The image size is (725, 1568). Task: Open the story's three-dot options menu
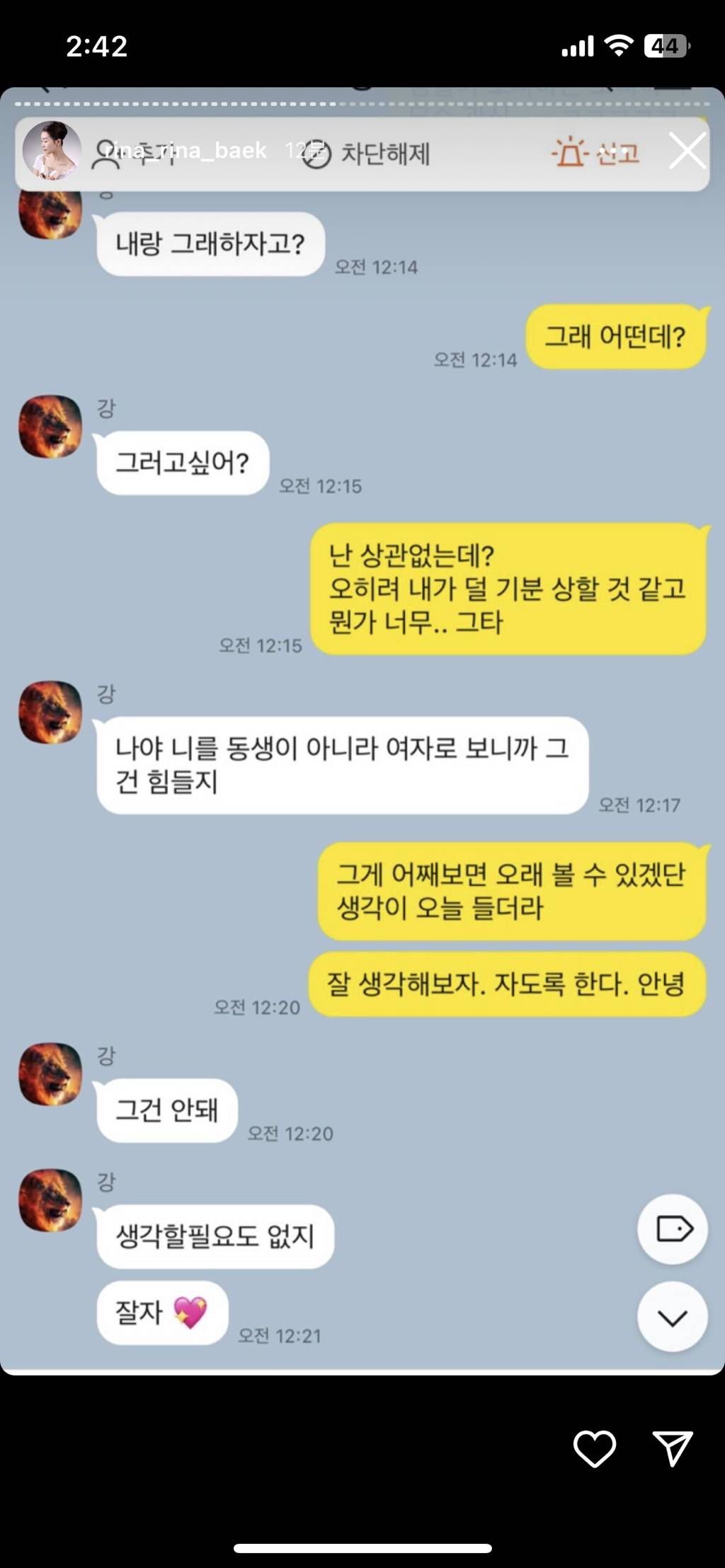tap(614, 151)
